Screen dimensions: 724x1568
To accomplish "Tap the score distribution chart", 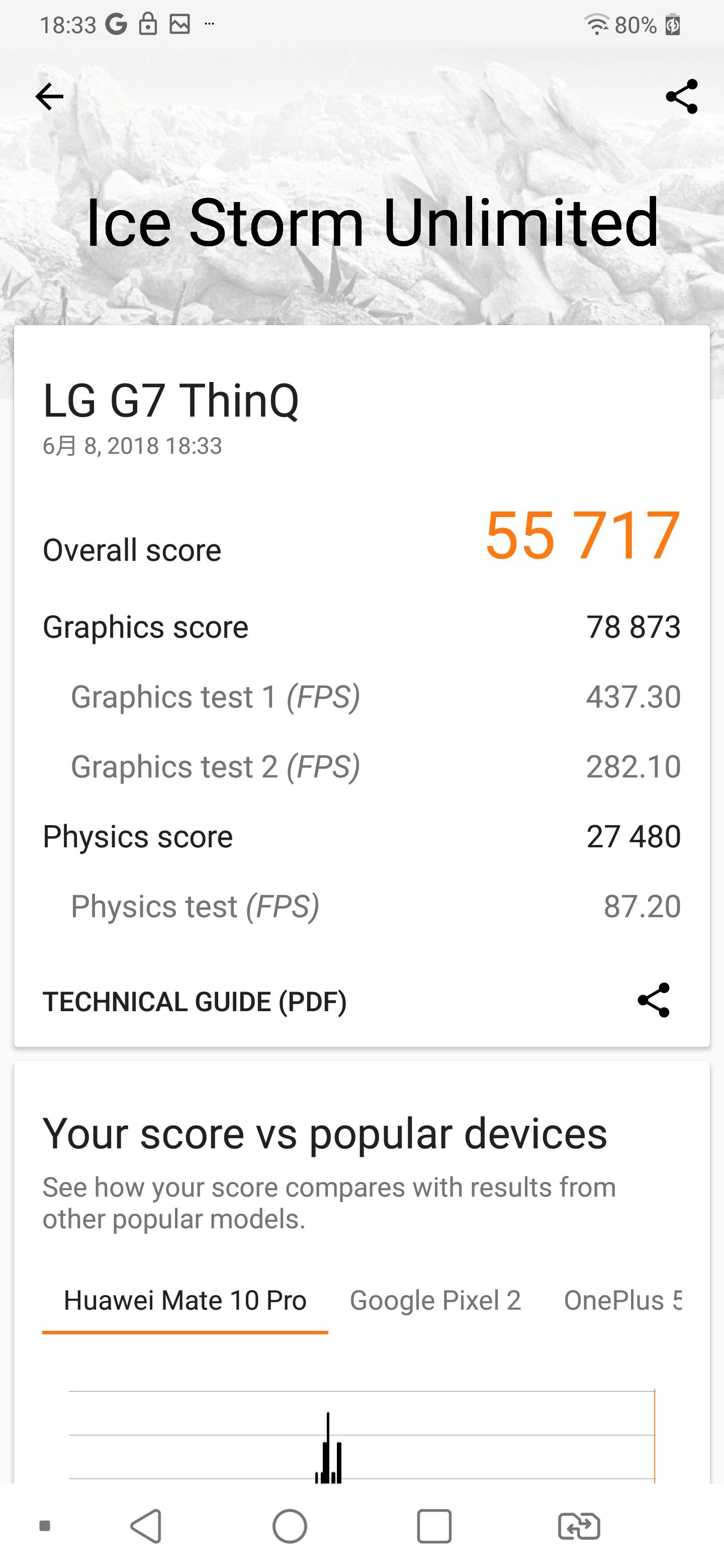I will [x=361, y=1436].
